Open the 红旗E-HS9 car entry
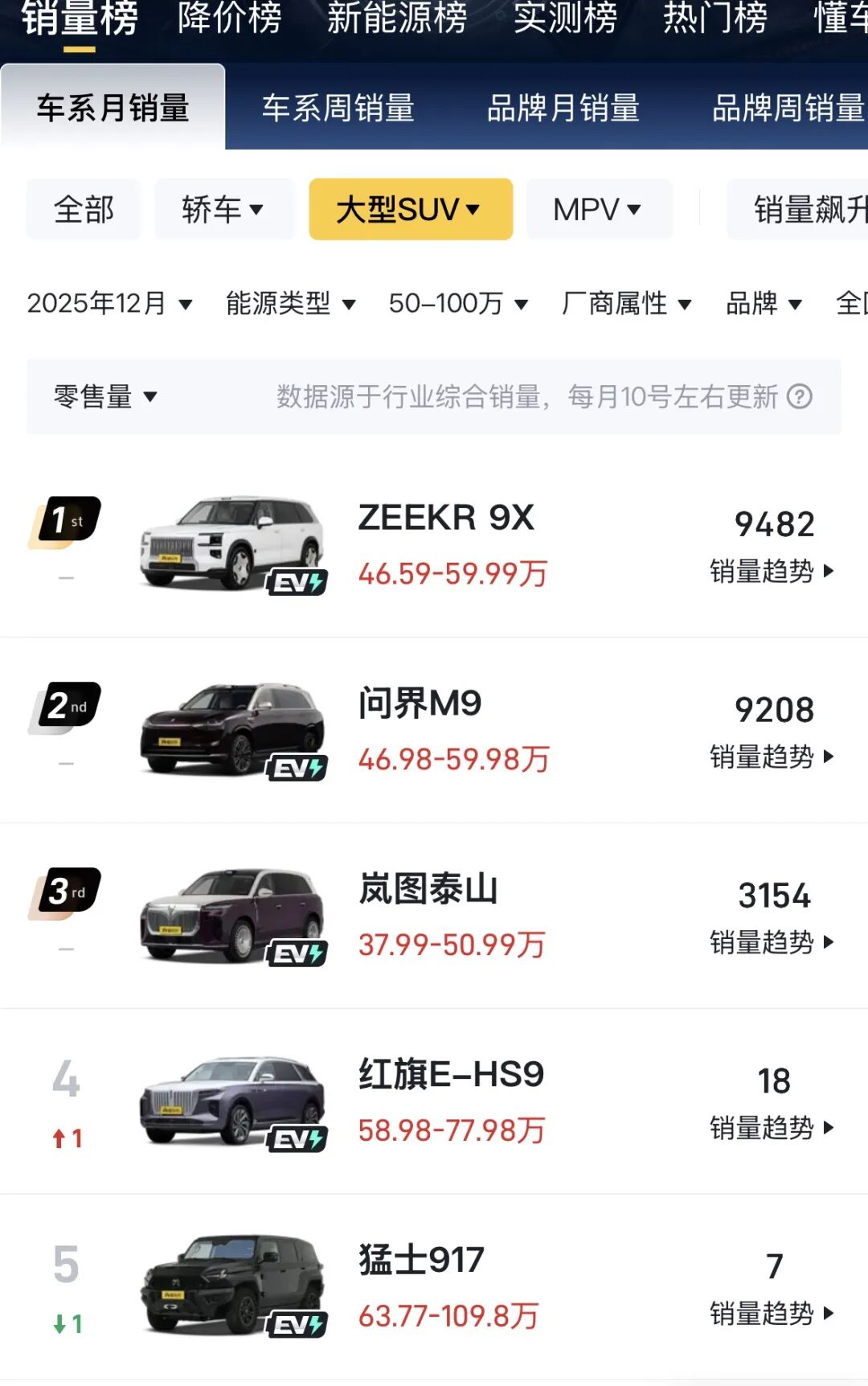Viewport: 868px width, 1386px height. tap(451, 1076)
